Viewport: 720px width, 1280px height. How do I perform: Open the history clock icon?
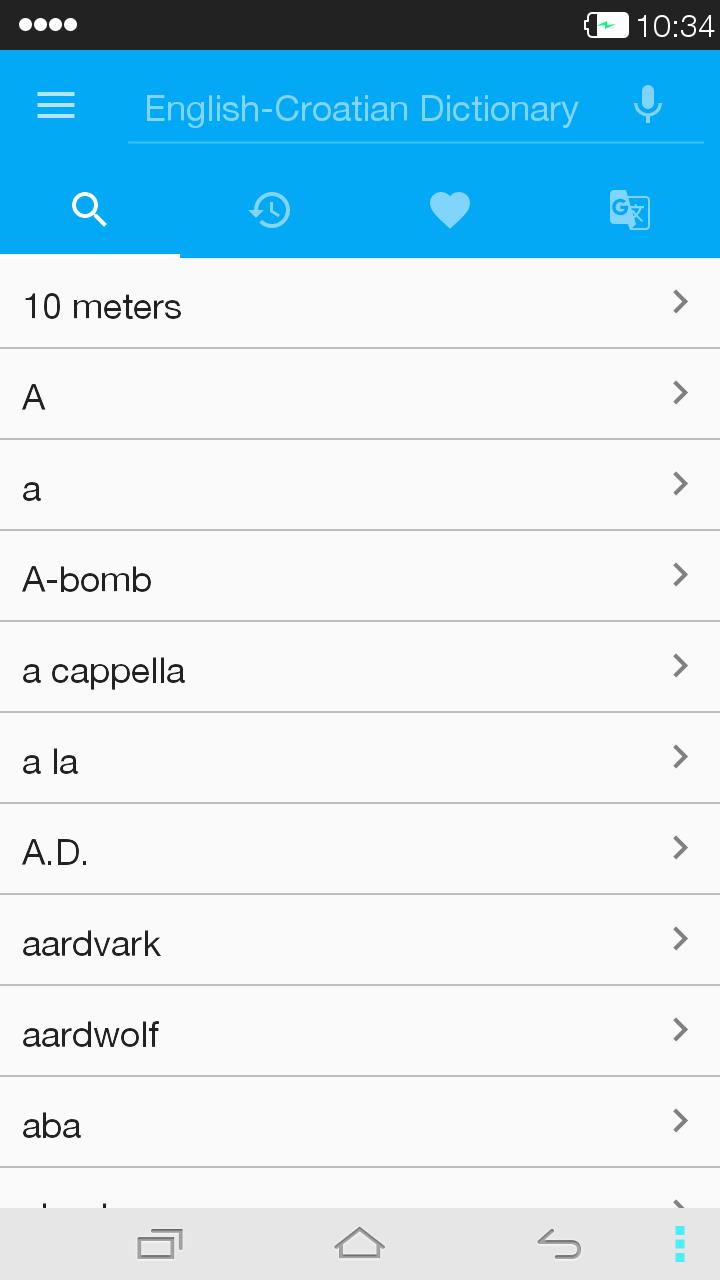tap(270, 209)
